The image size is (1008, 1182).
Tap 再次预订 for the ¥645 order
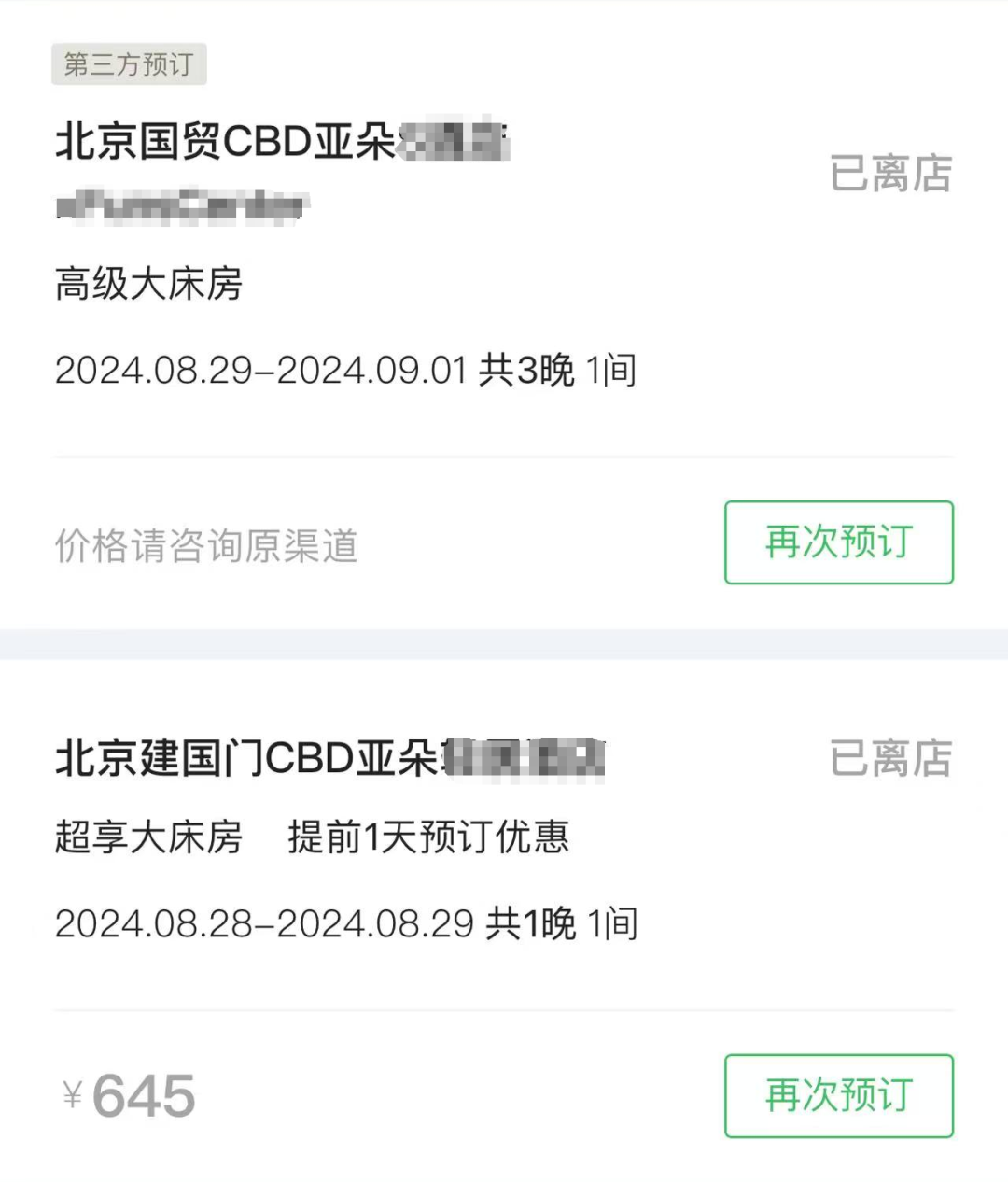838,1095
